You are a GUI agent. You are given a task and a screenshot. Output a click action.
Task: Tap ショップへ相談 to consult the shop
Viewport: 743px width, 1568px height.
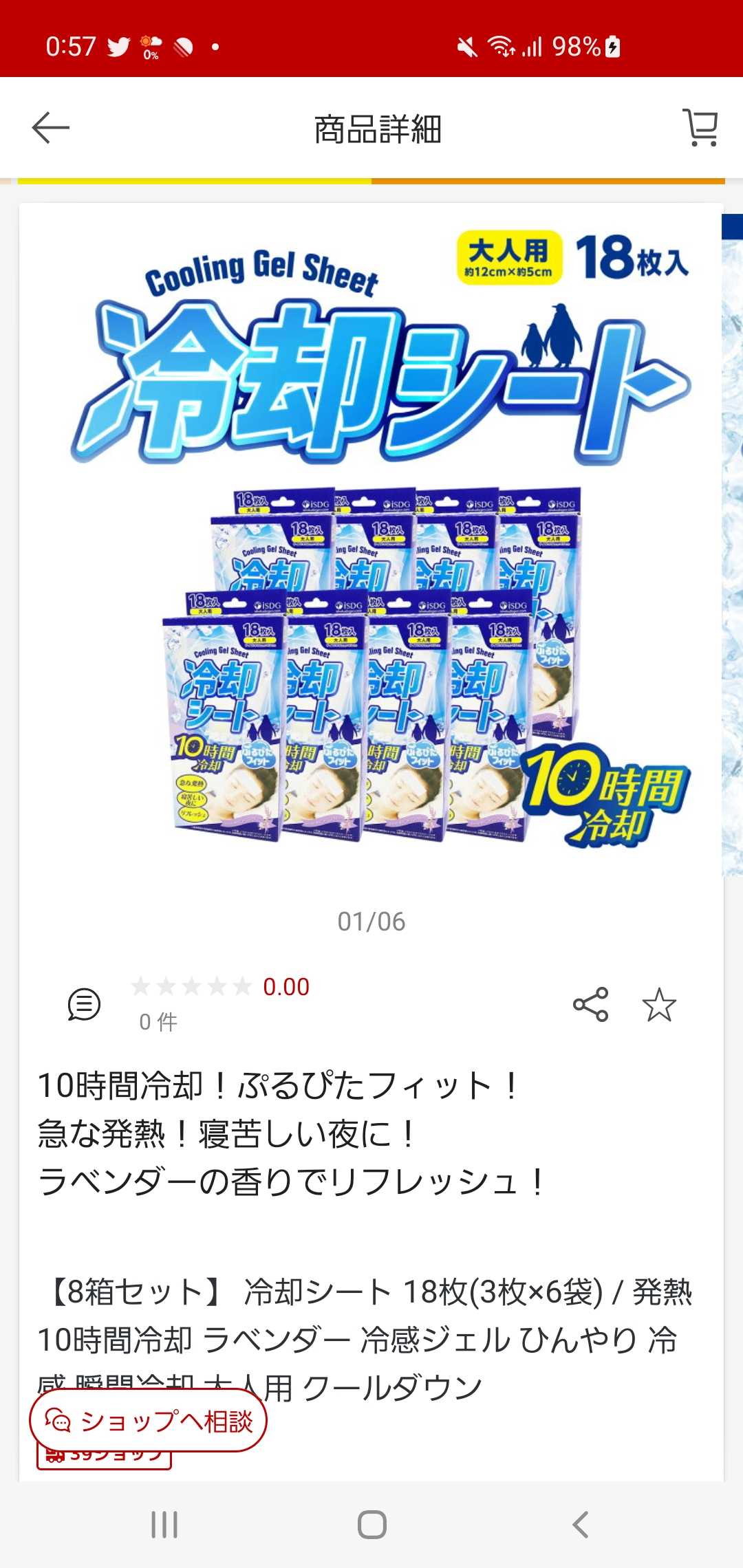click(148, 1420)
